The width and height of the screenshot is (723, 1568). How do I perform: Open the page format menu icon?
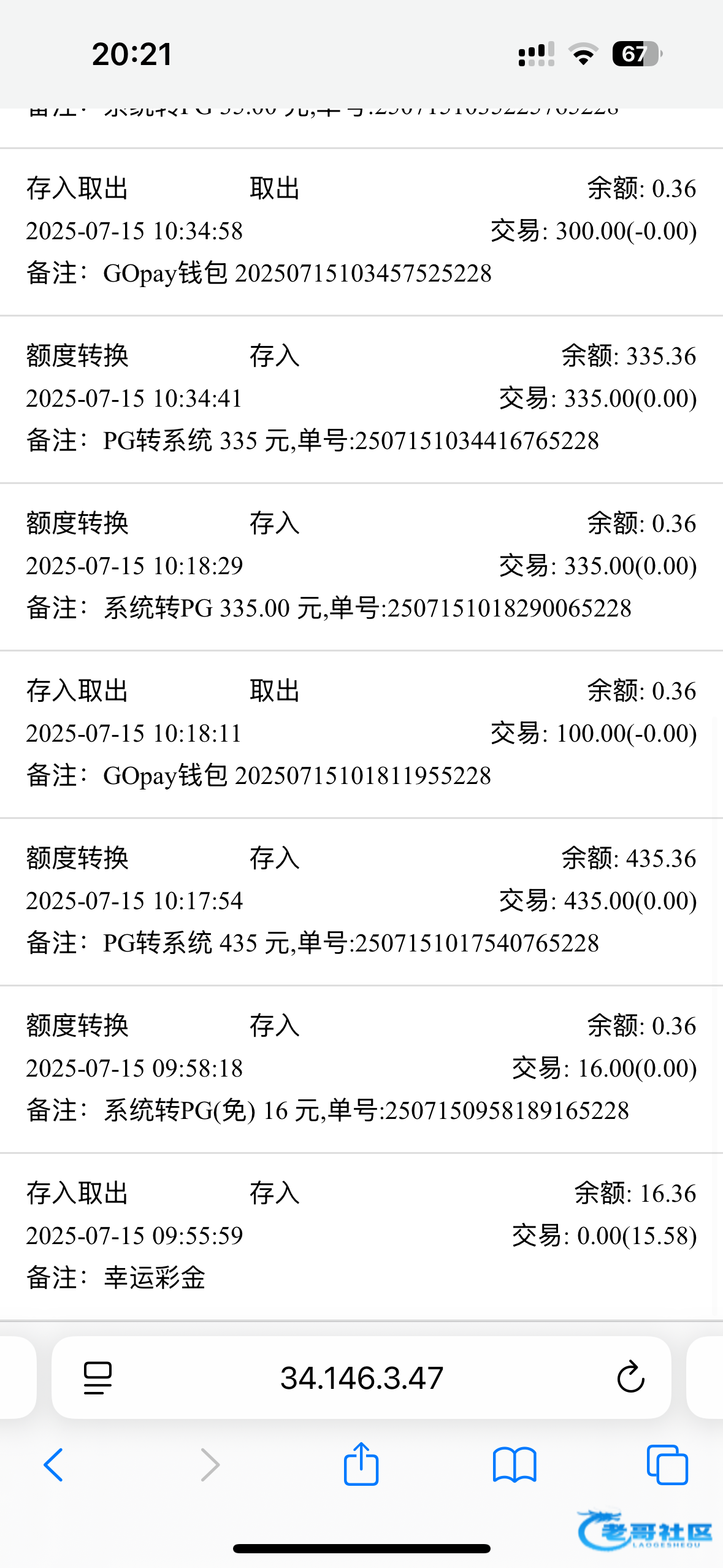click(98, 1378)
